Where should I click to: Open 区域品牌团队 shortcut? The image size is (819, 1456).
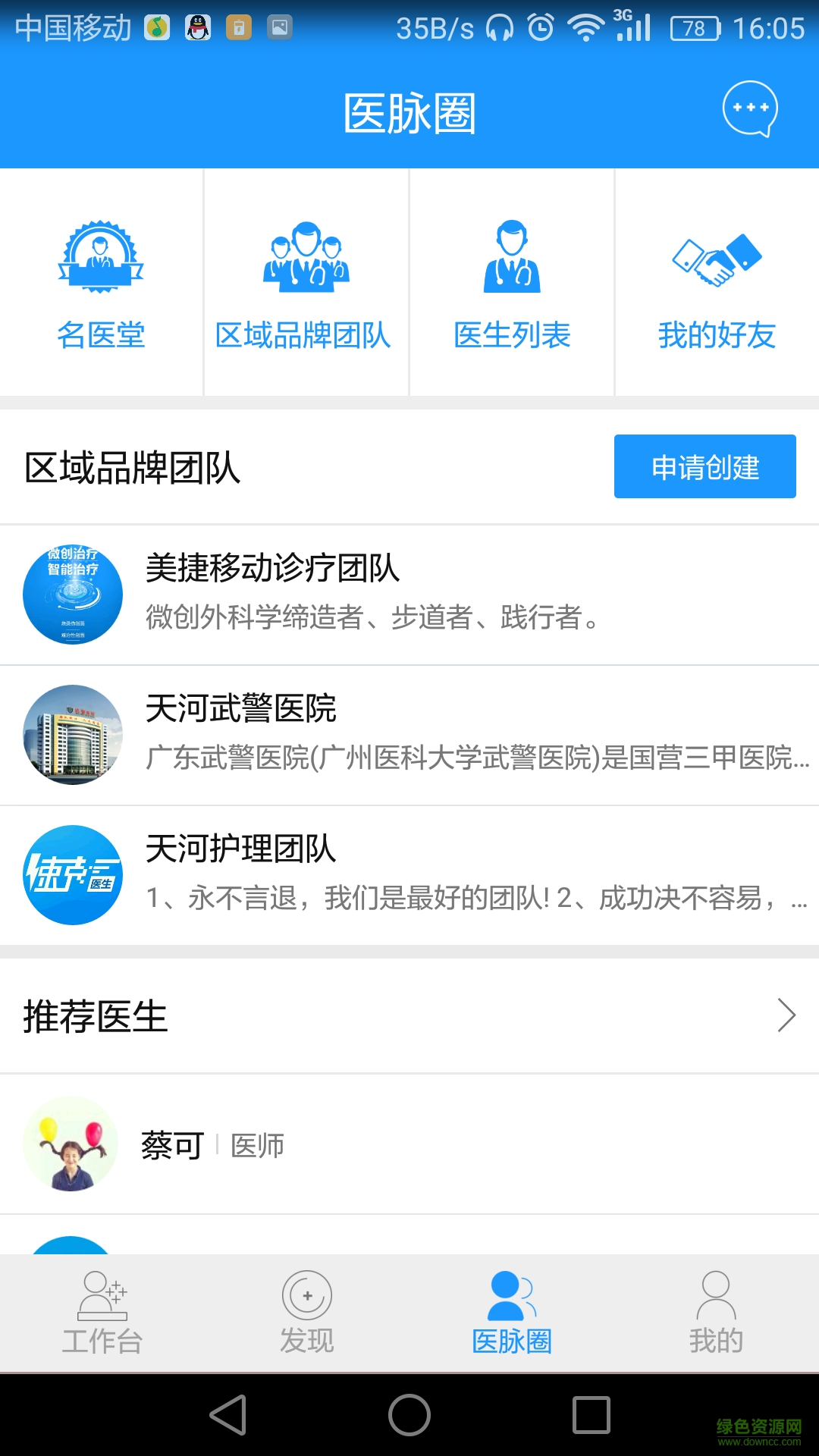coord(306,283)
